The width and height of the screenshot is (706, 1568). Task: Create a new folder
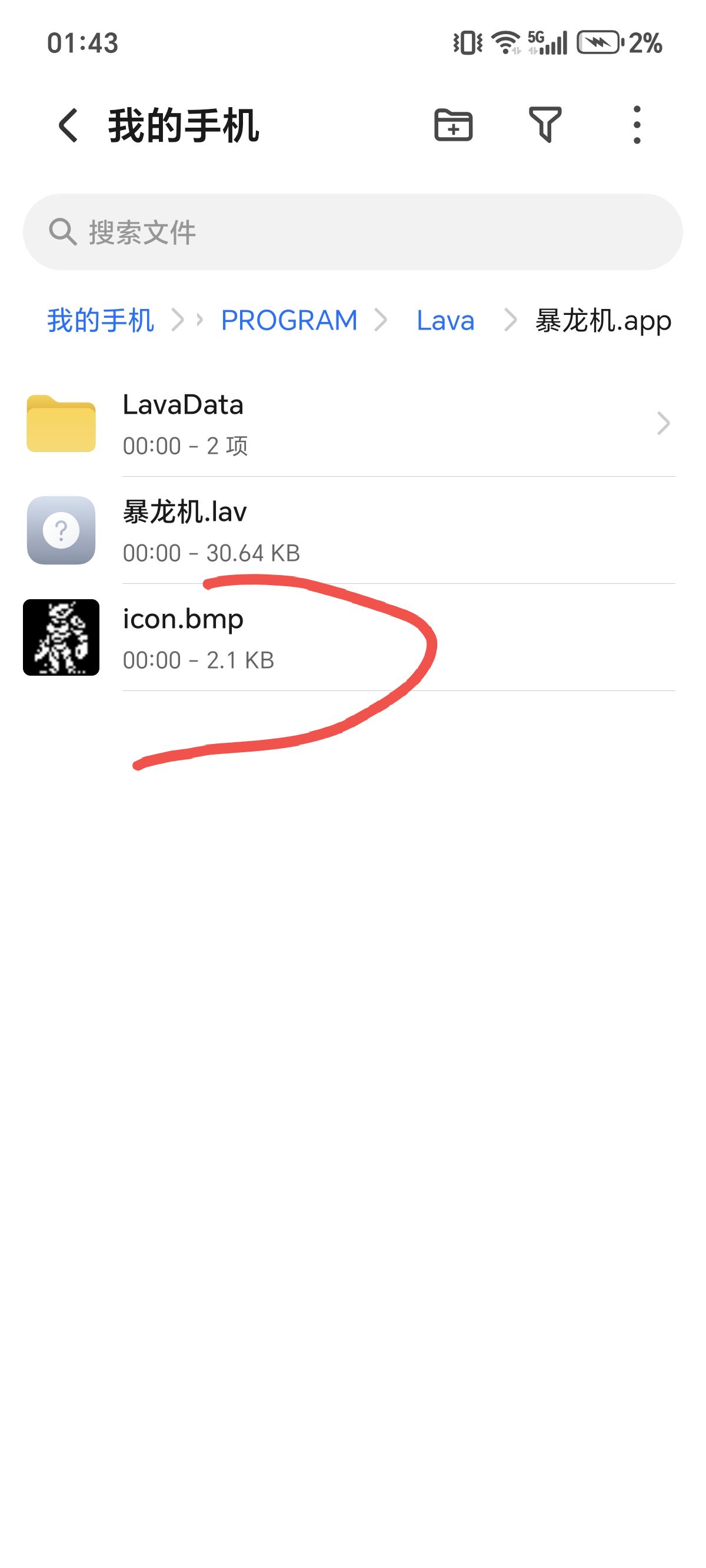point(454,125)
